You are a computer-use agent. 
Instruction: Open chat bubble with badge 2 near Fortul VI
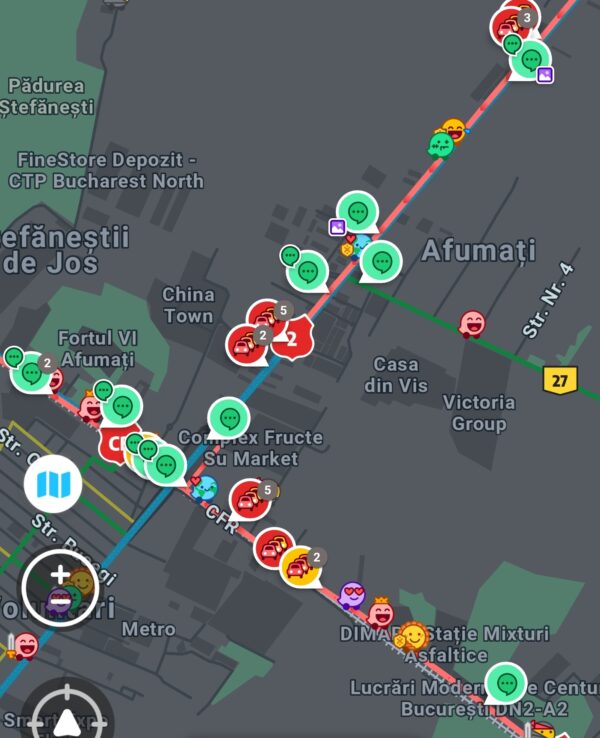[31, 372]
